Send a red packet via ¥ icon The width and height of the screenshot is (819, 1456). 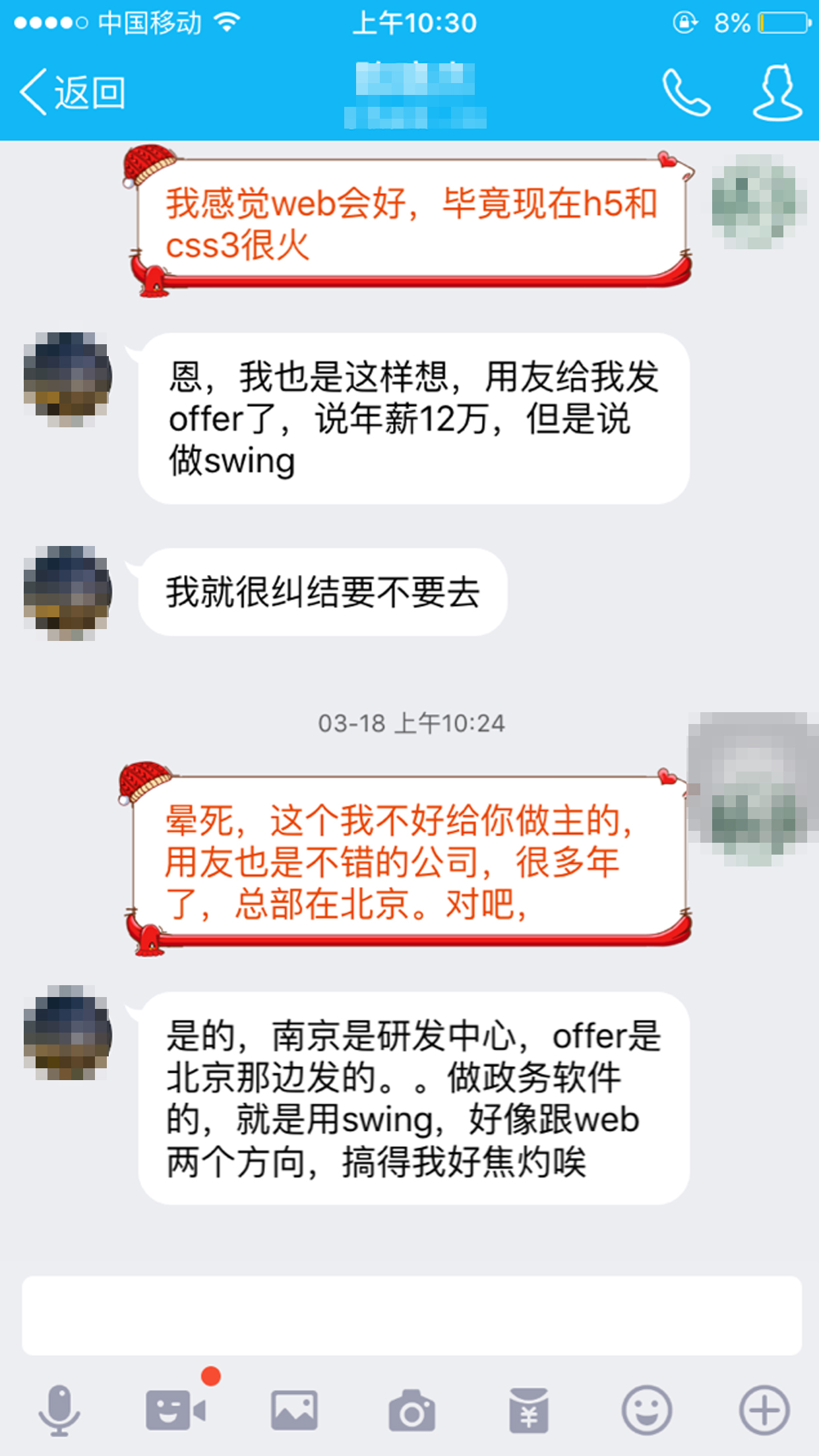[529, 1411]
